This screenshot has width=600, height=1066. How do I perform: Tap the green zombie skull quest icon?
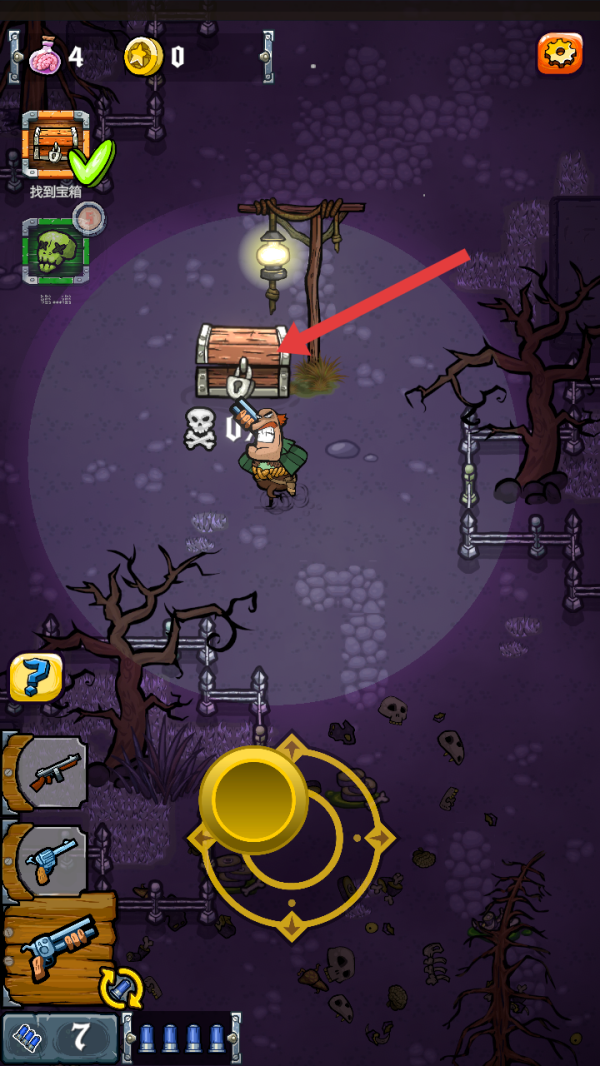[56, 252]
